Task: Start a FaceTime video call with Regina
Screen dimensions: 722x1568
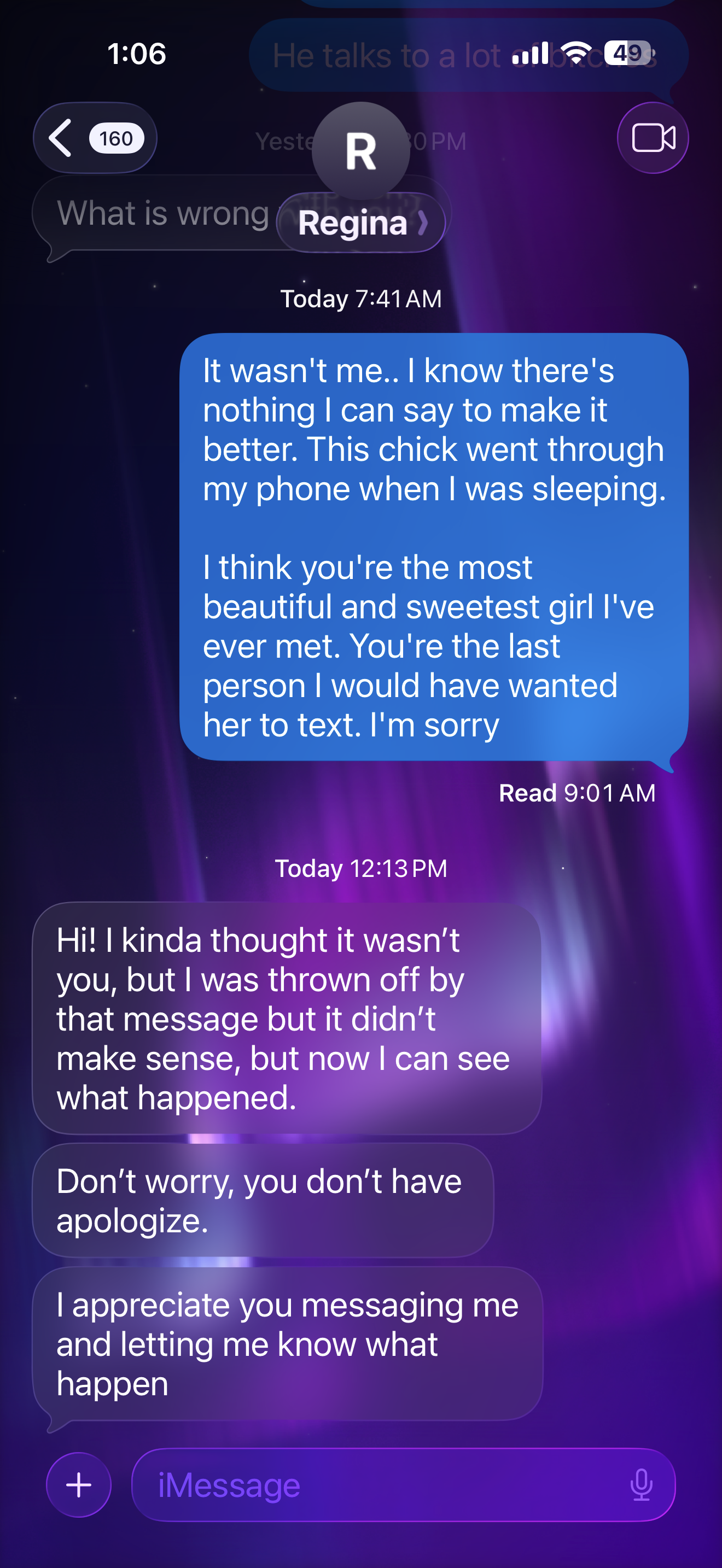Action: click(653, 138)
